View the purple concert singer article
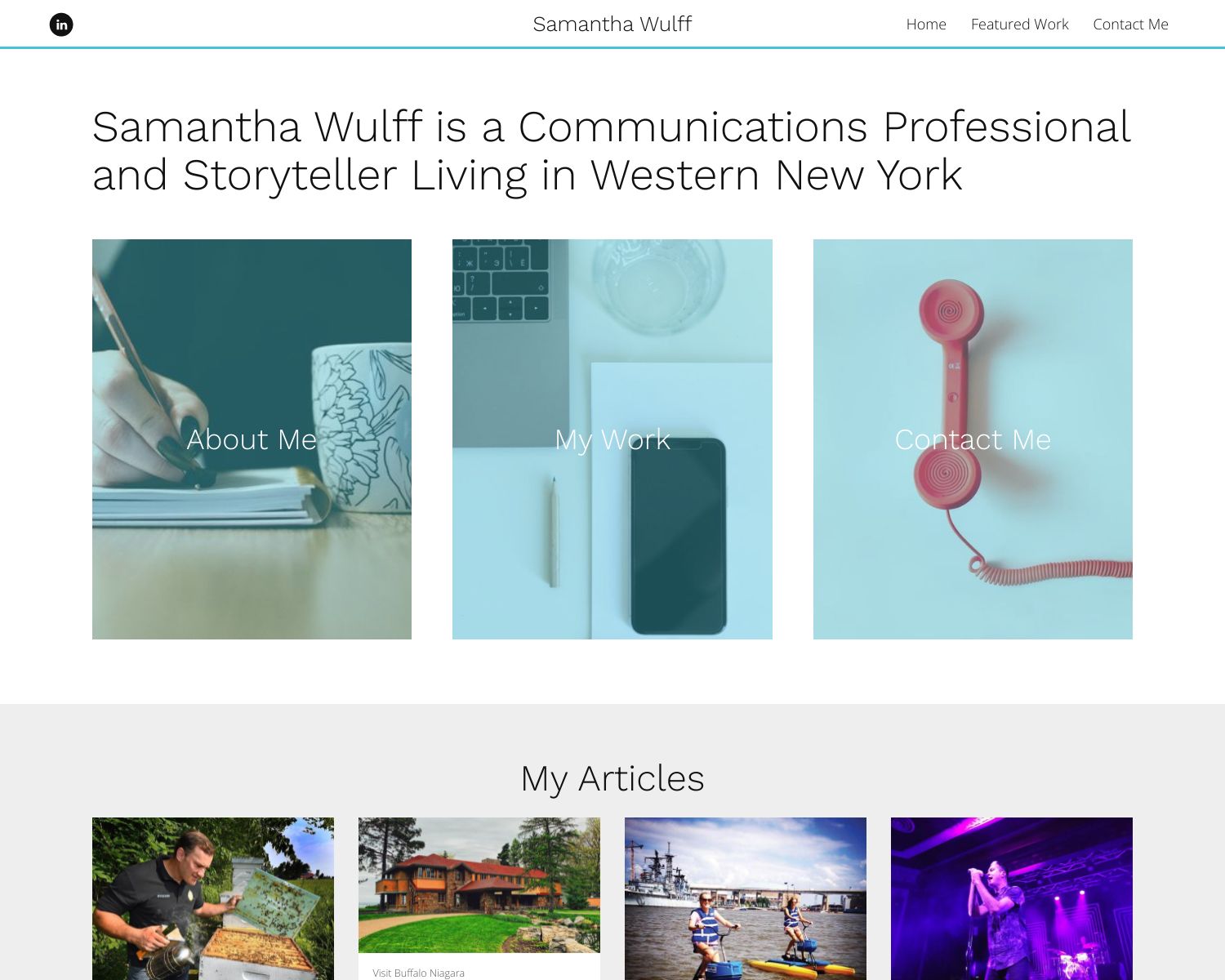 (1012, 898)
